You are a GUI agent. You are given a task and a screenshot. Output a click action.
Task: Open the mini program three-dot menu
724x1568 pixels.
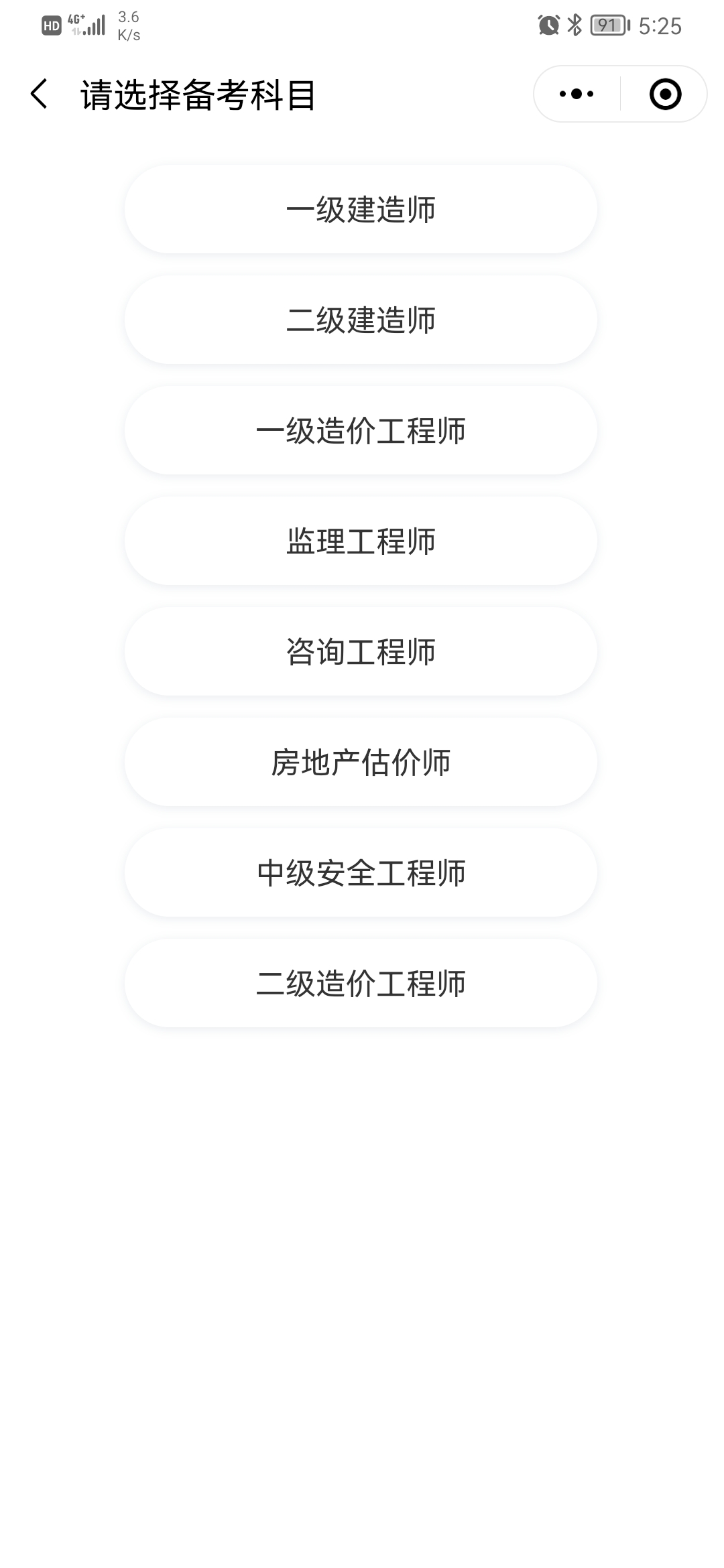(x=577, y=94)
